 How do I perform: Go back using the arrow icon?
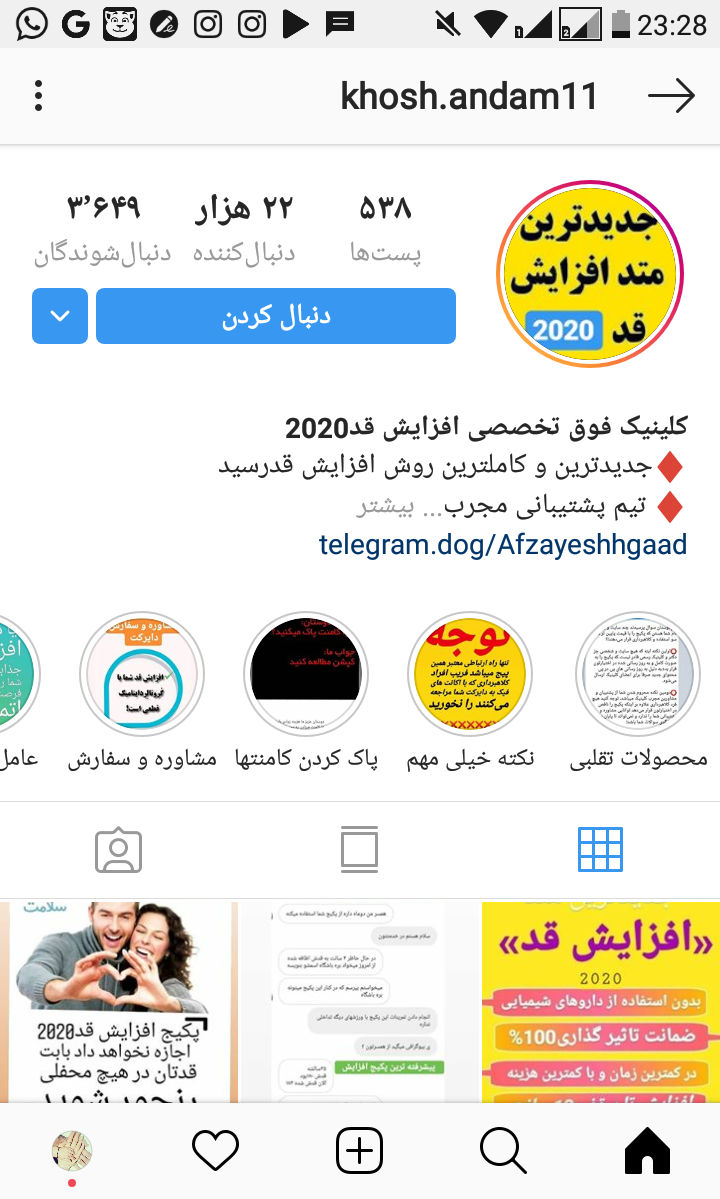coord(671,97)
